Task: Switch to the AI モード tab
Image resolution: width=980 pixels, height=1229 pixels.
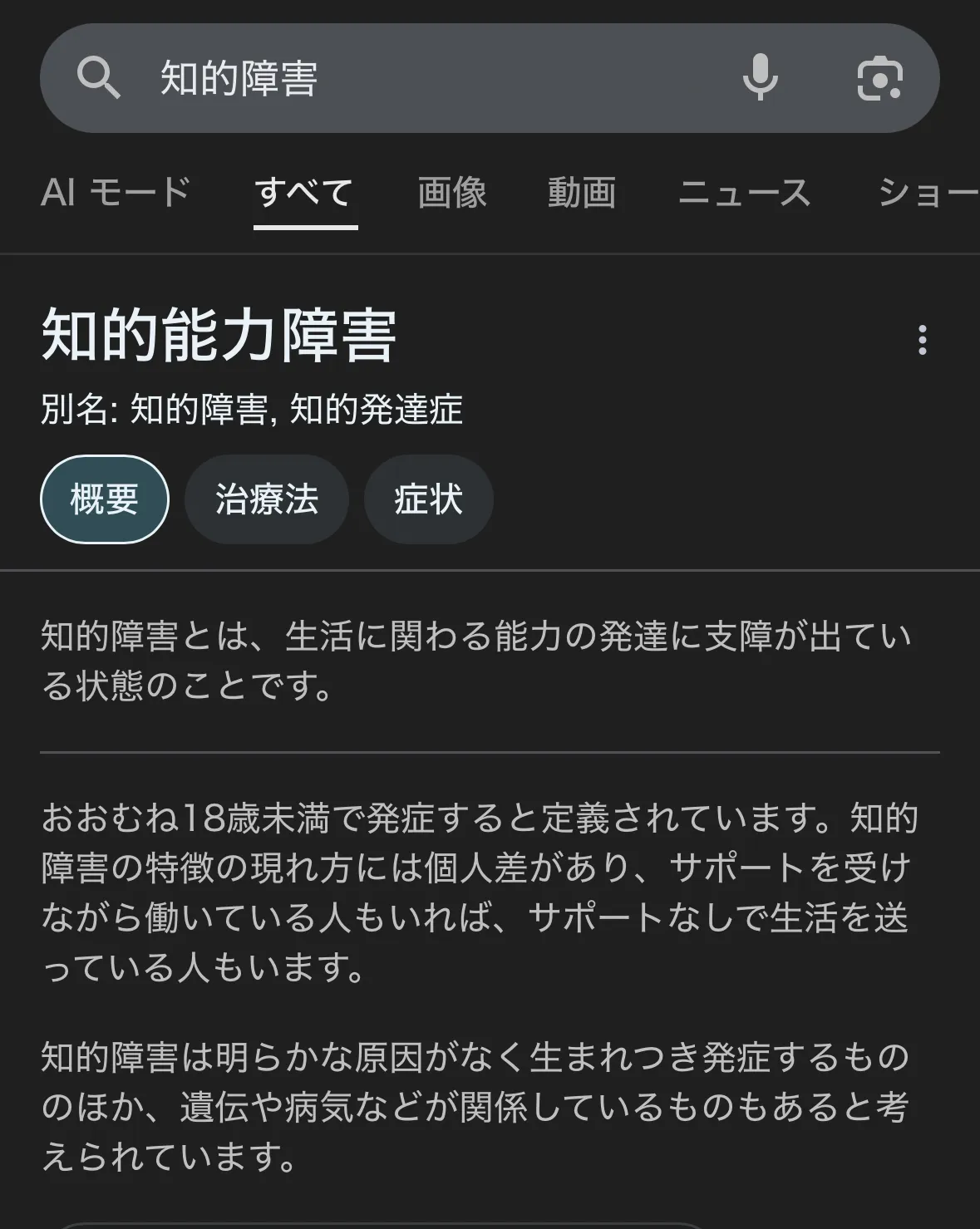Action: tap(116, 193)
